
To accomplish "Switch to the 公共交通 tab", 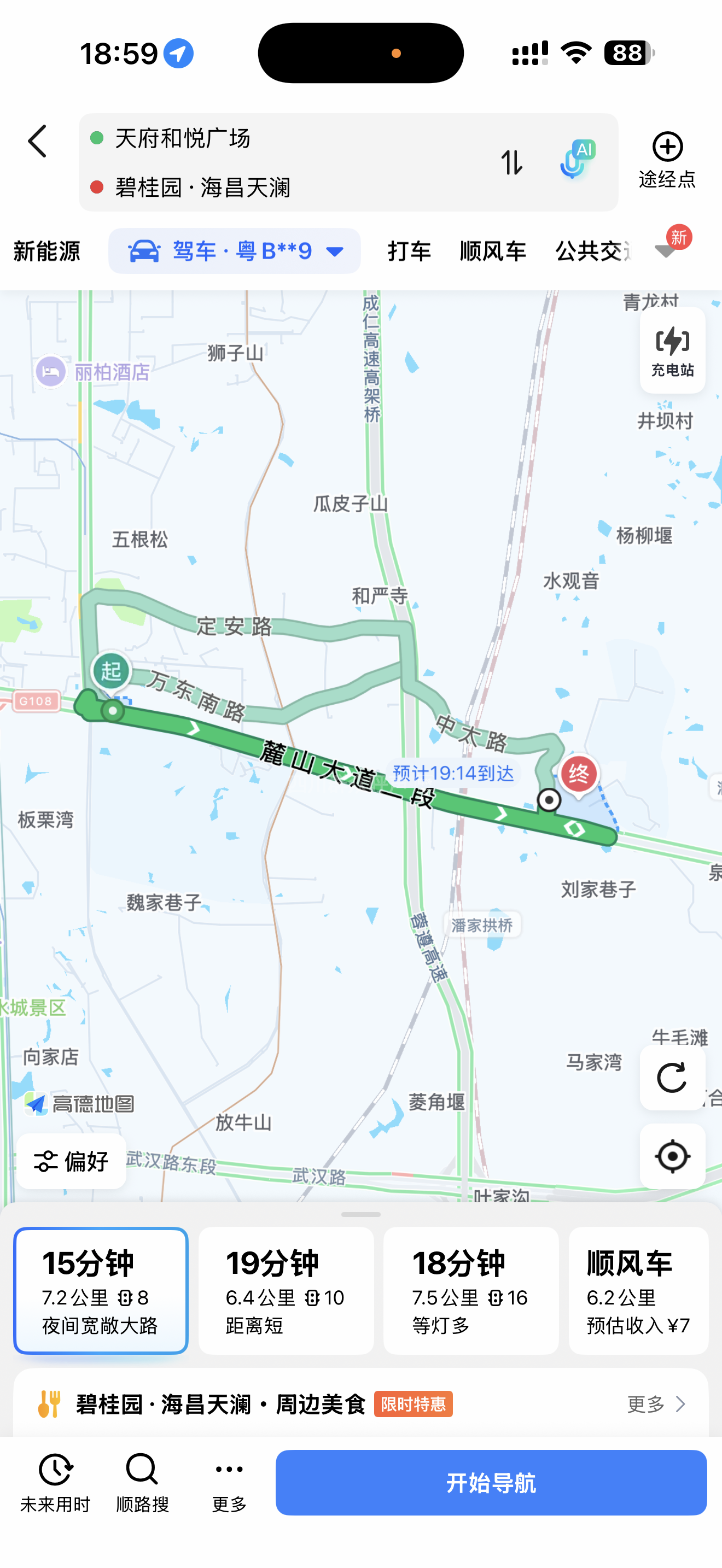I will point(592,251).
